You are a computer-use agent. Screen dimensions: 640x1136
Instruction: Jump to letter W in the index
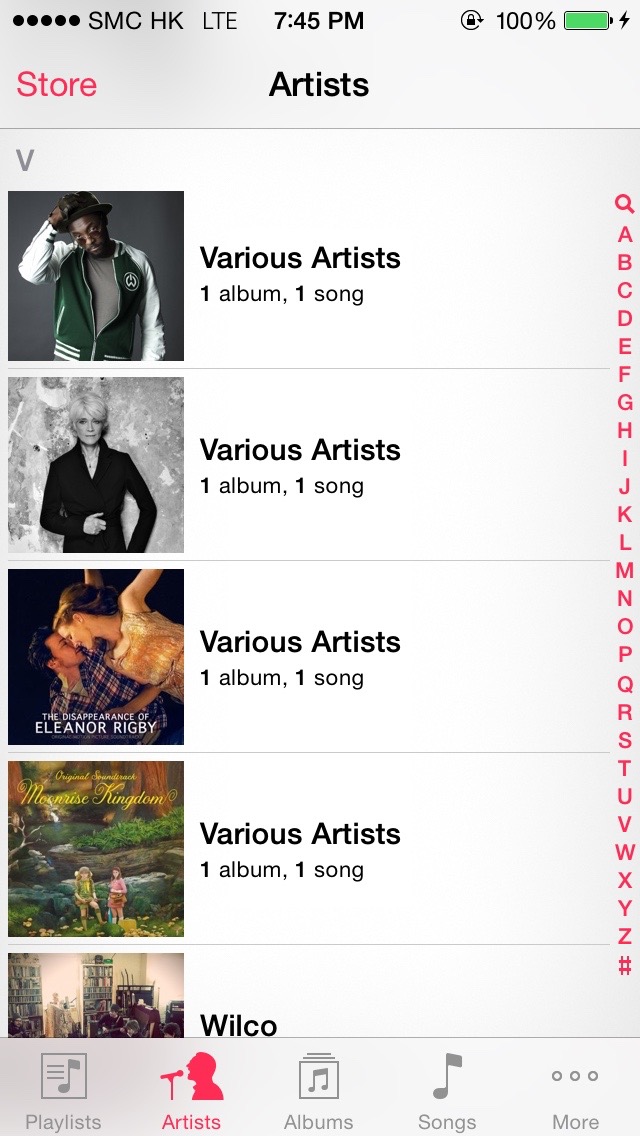(x=625, y=852)
